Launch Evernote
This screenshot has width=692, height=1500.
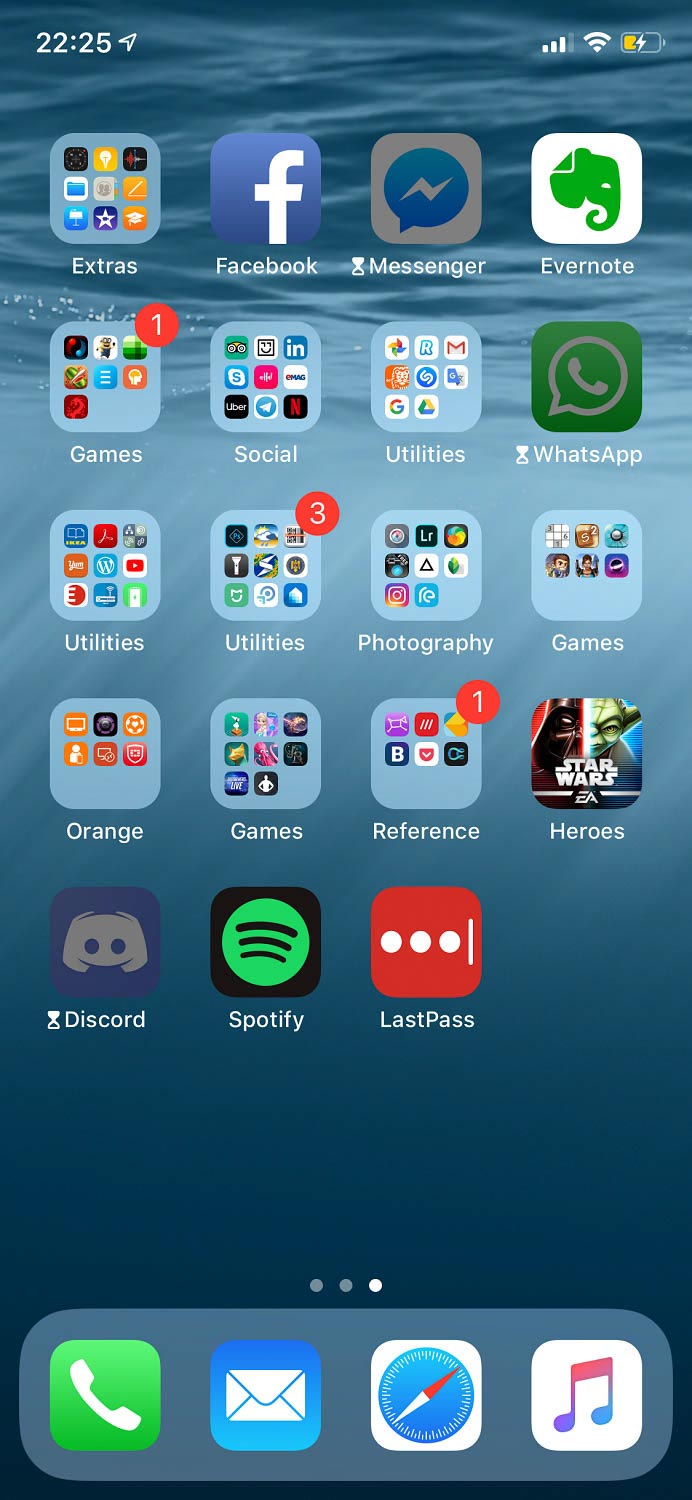pyautogui.click(x=587, y=188)
